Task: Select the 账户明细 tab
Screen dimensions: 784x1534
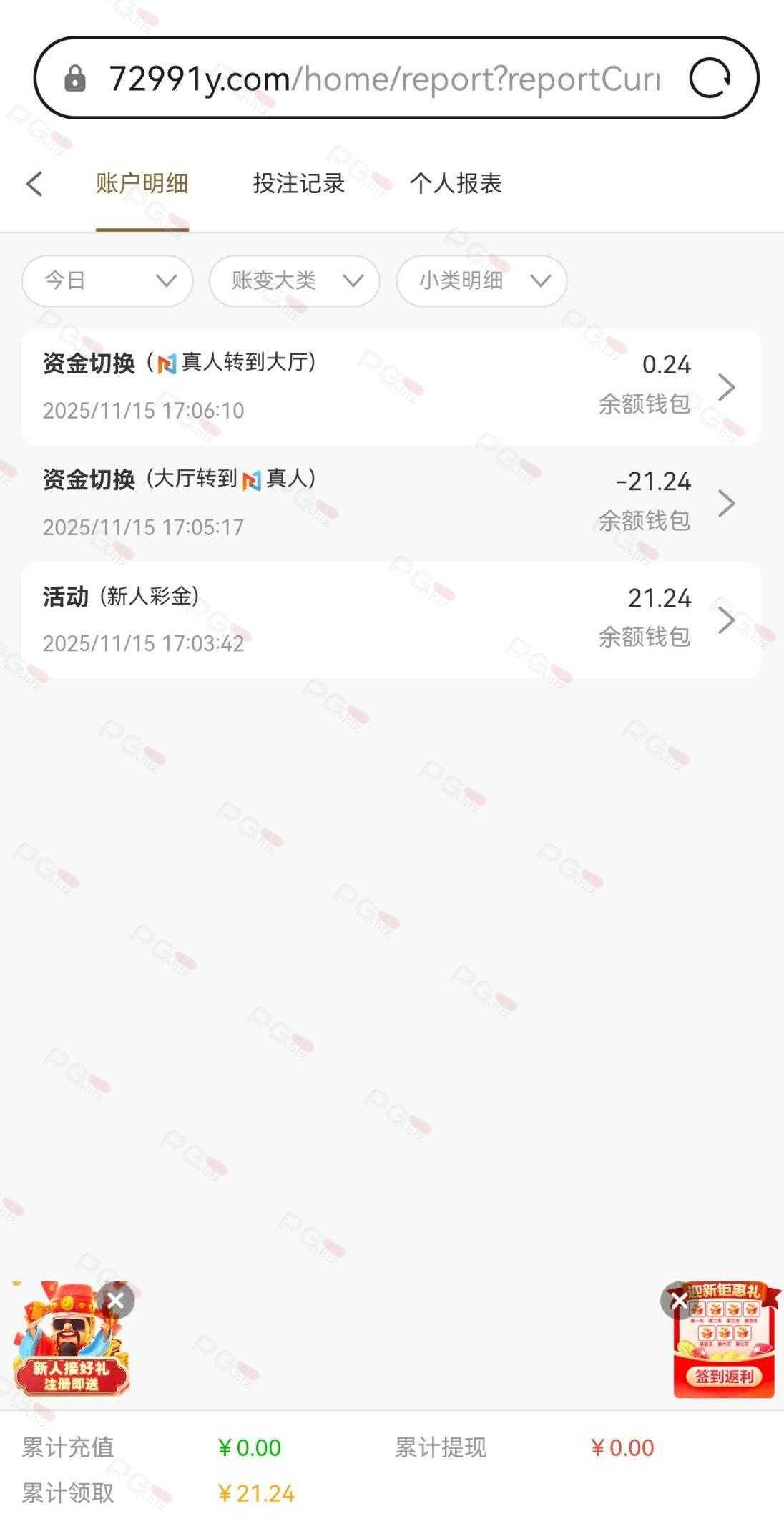Action: [142, 184]
